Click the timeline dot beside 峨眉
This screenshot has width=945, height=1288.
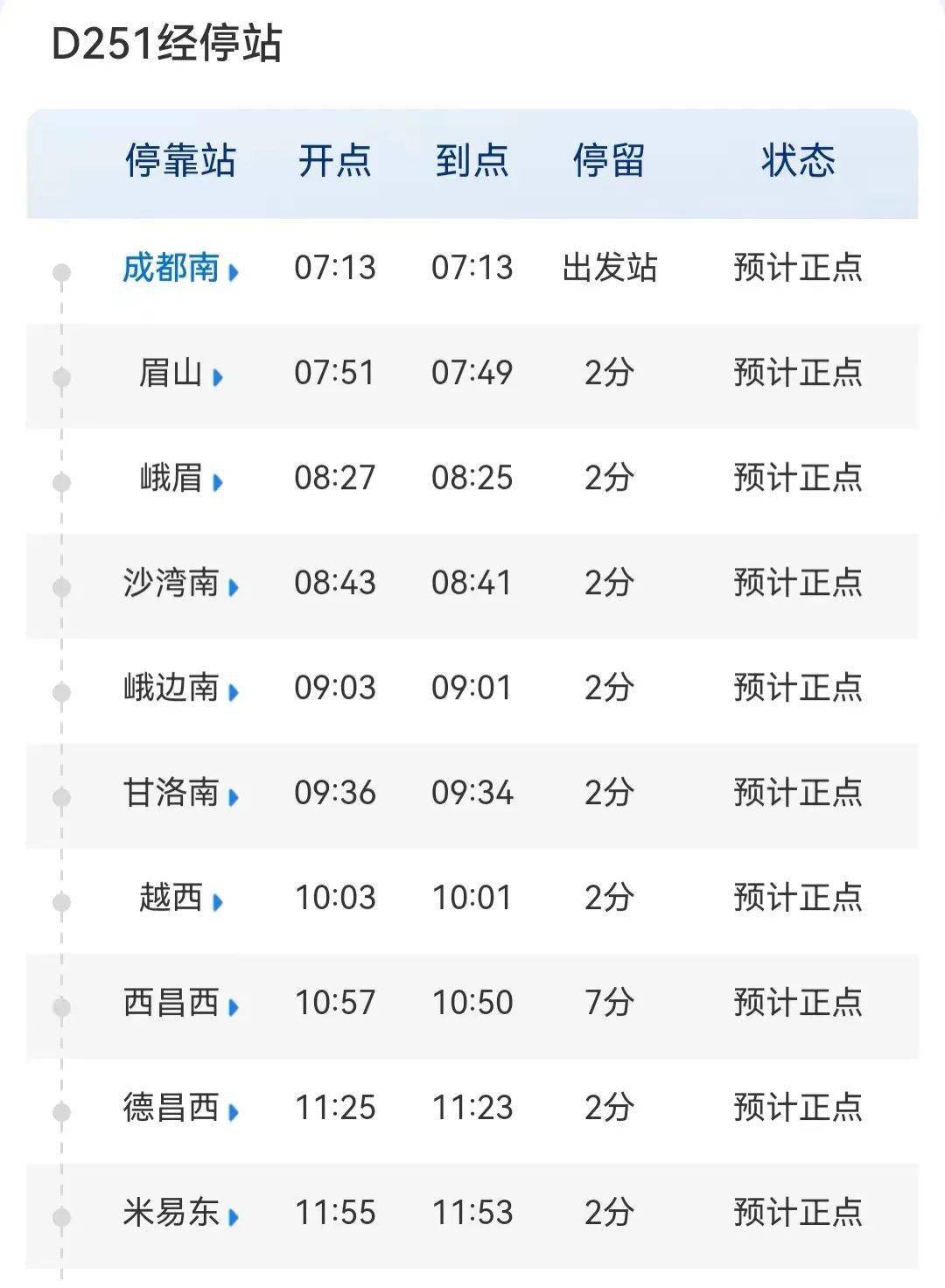coord(60,479)
